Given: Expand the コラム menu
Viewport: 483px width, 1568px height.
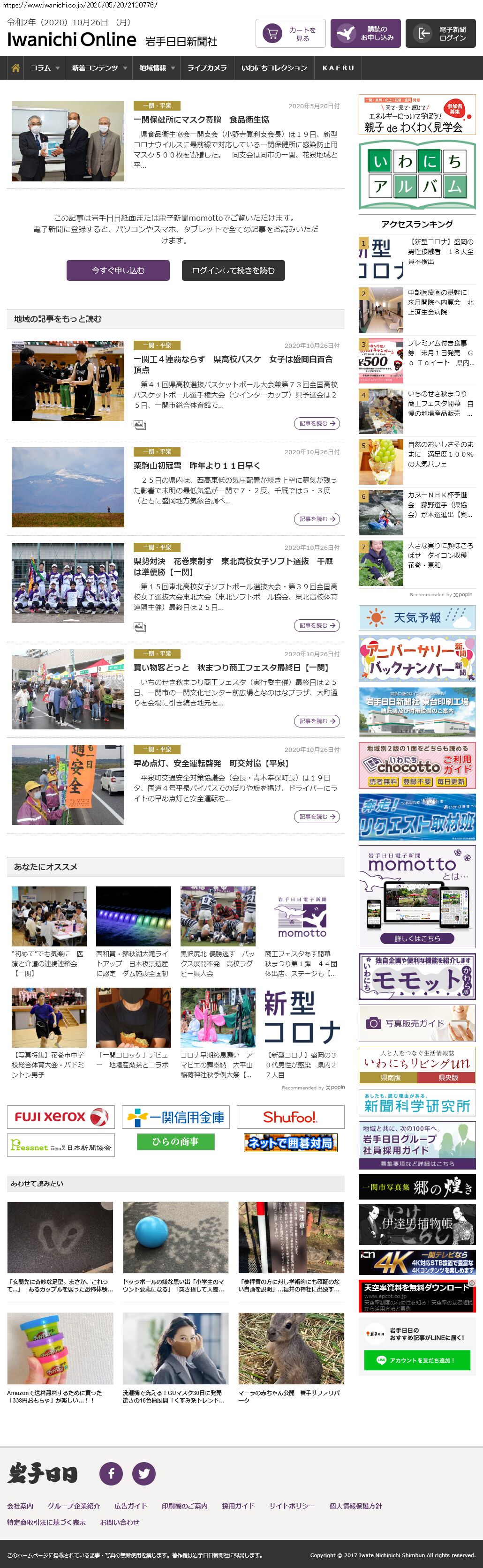Looking at the screenshot, I should [45, 68].
